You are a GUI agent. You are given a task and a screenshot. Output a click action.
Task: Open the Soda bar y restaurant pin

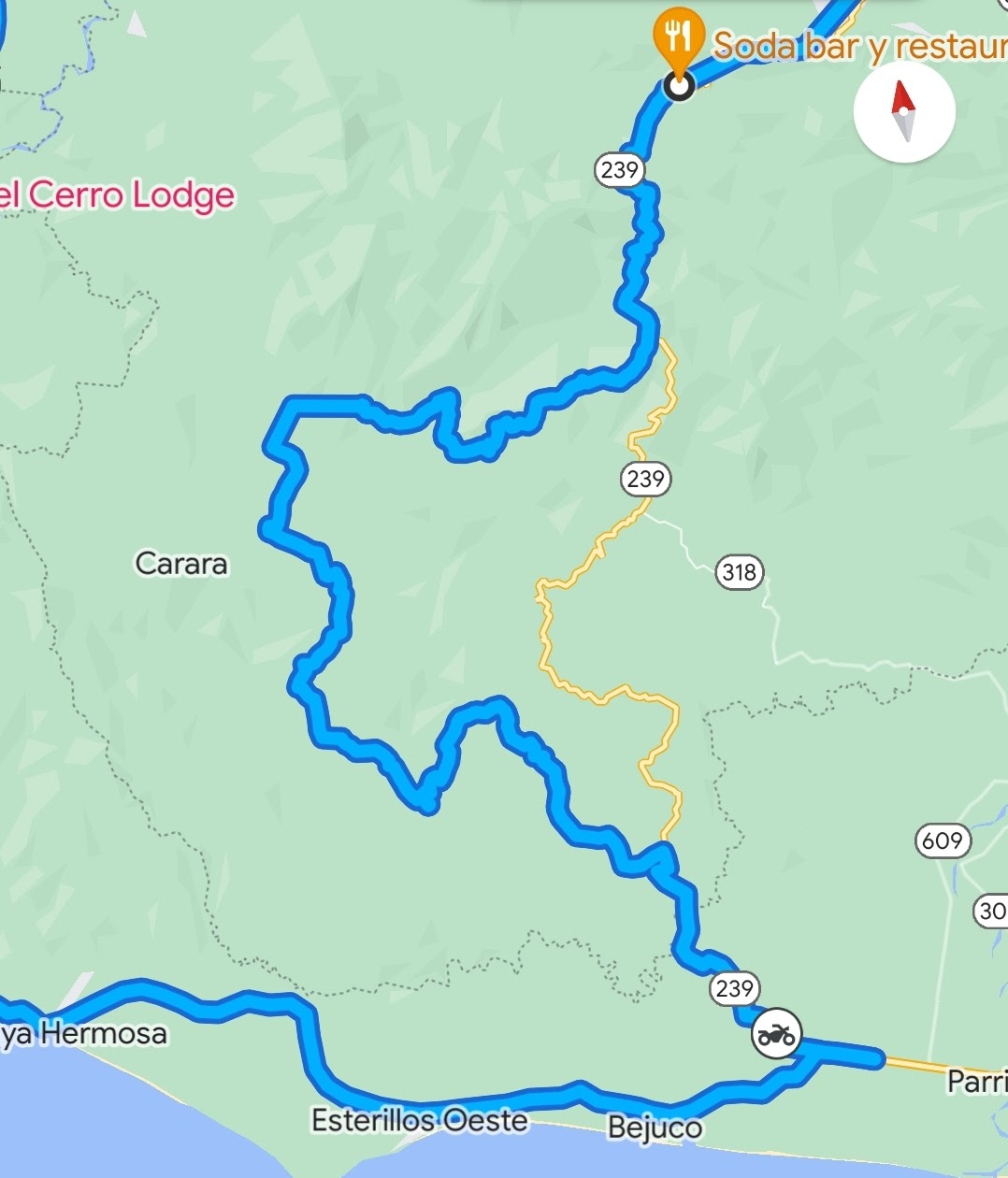678,37
